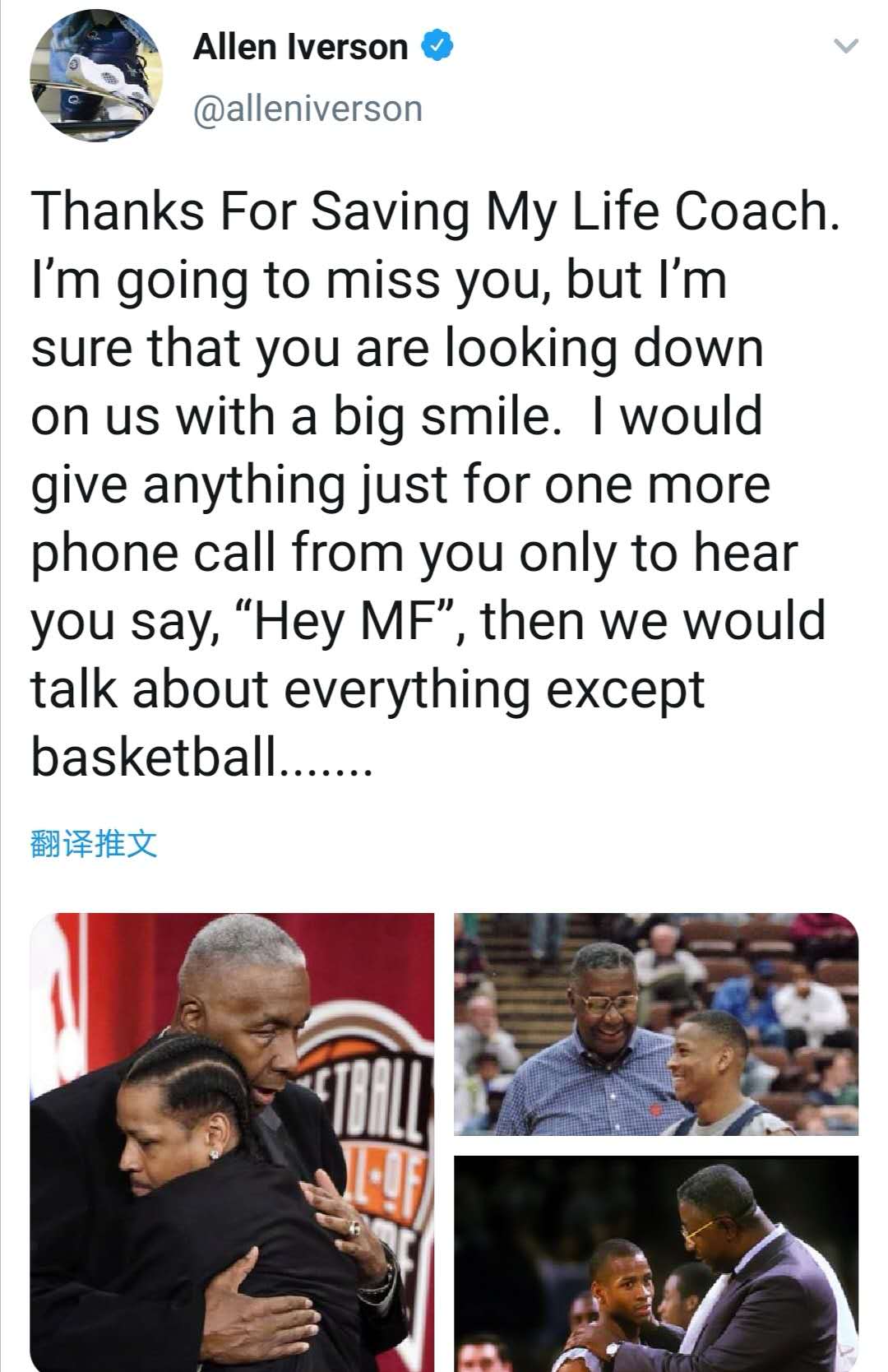Open the Hall of Fame hug photo
The image size is (888, 1372).
232,1142
